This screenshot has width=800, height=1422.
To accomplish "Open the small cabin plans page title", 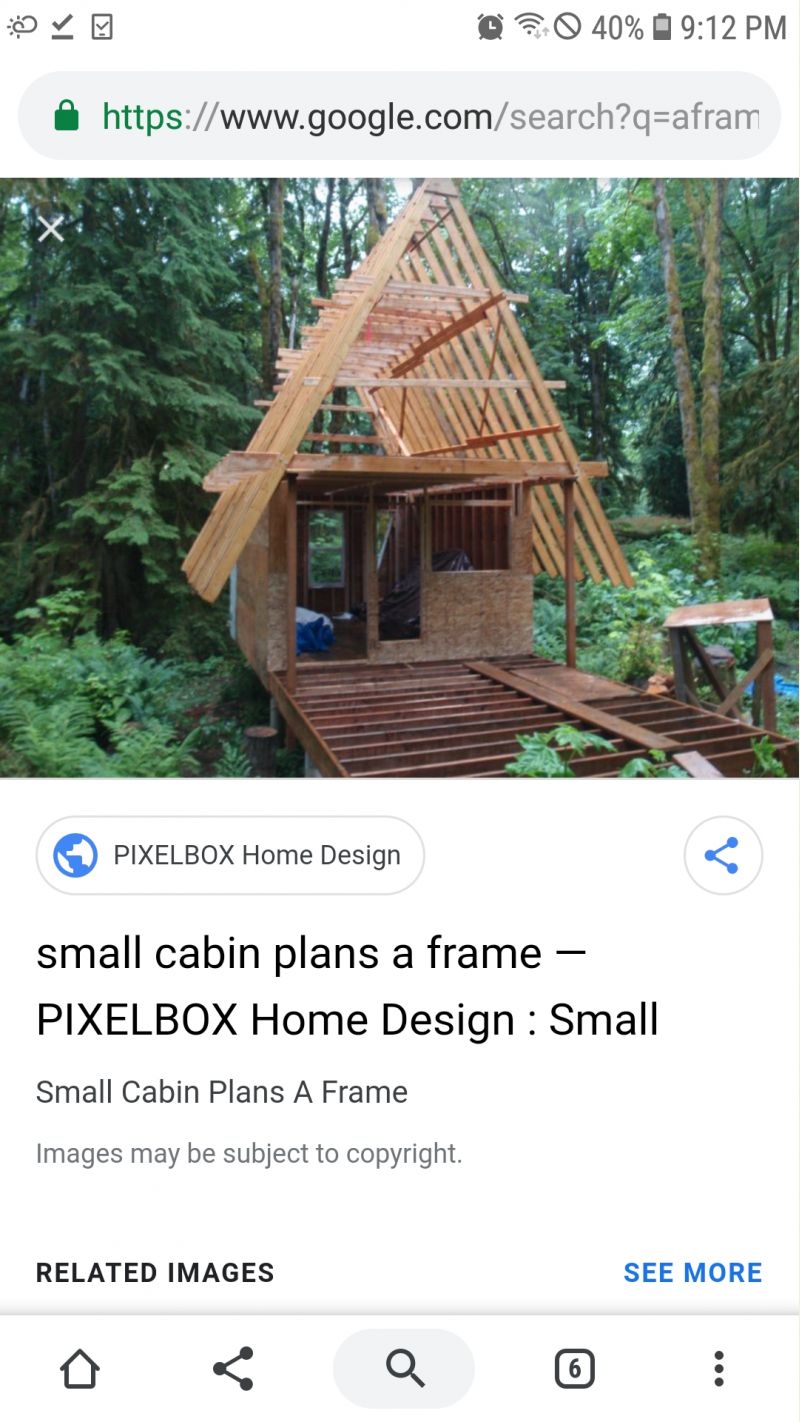I will 347,986.
